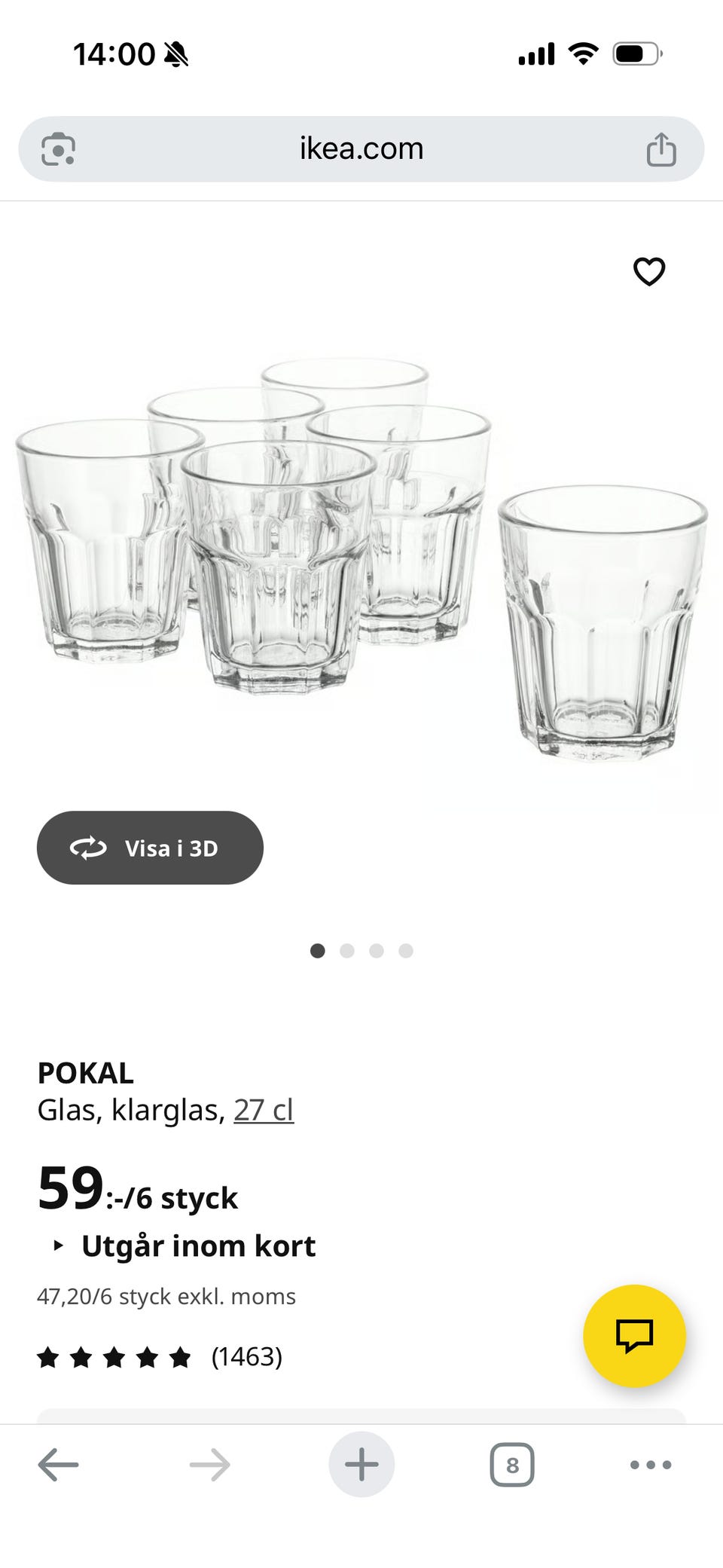Image resolution: width=723 pixels, height=1568 pixels.
Task: Go back to the previous page
Action: [58, 1465]
